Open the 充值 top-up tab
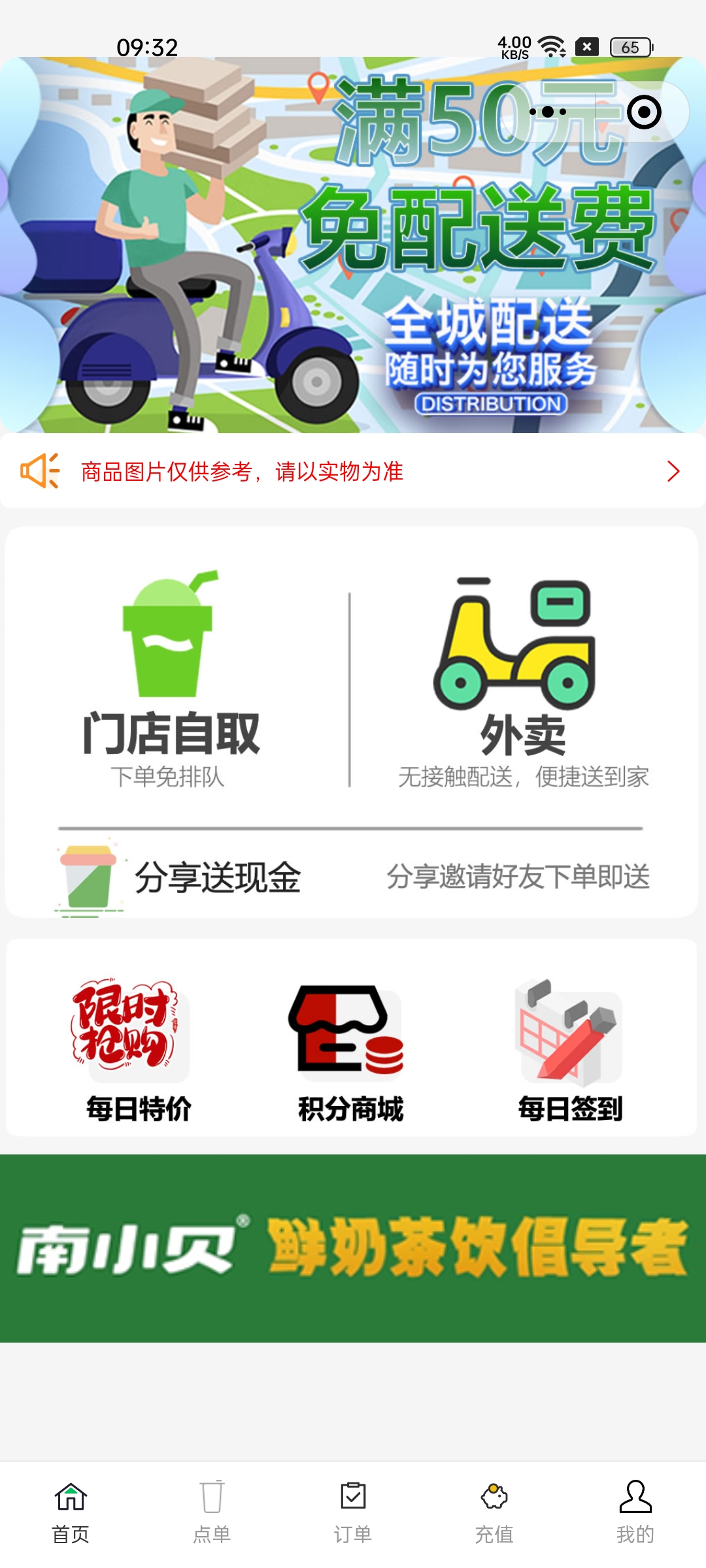The width and height of the screenshot is (706, 1568). coord(494,1512)
